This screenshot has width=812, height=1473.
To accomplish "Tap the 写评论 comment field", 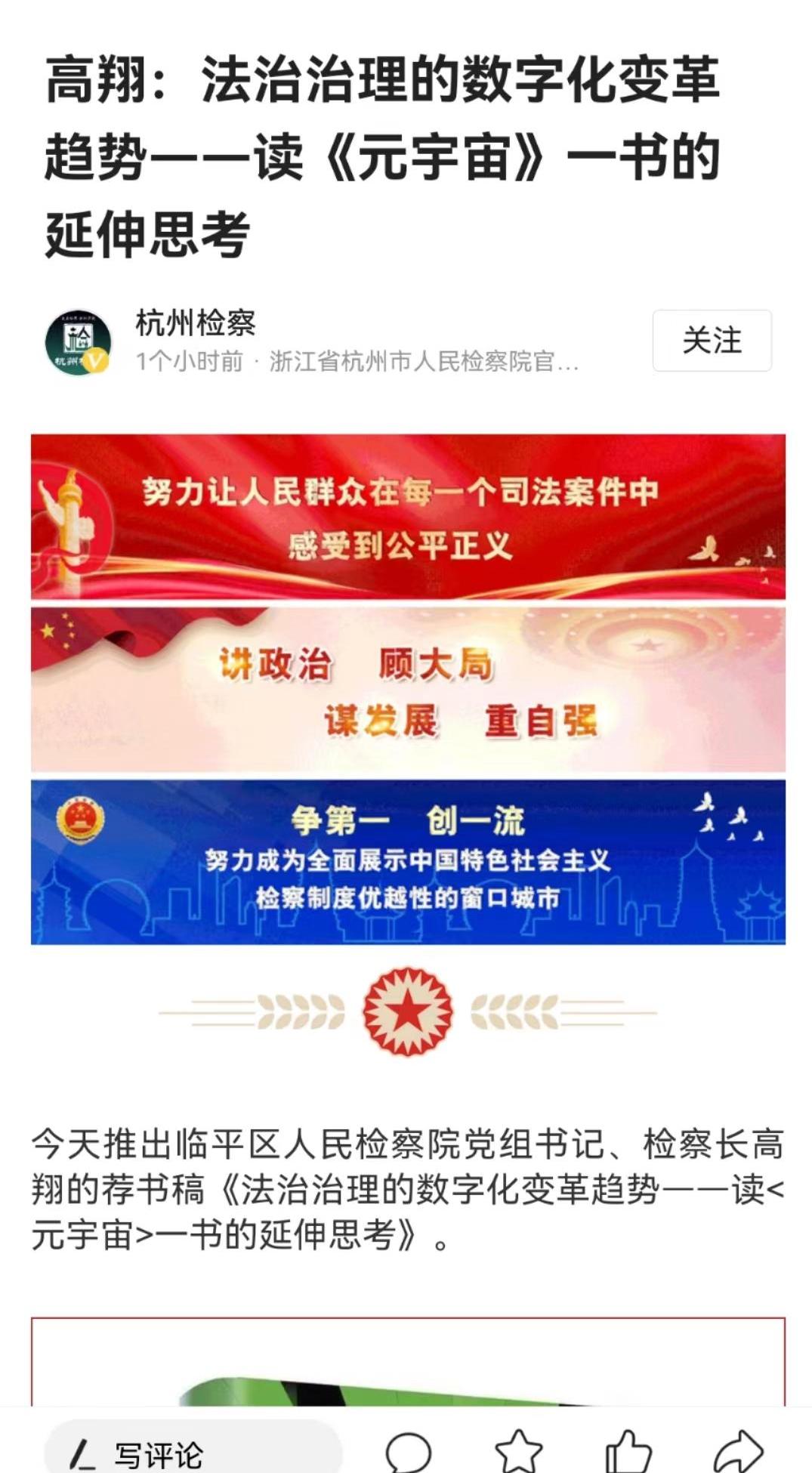I will (193, 1450).
